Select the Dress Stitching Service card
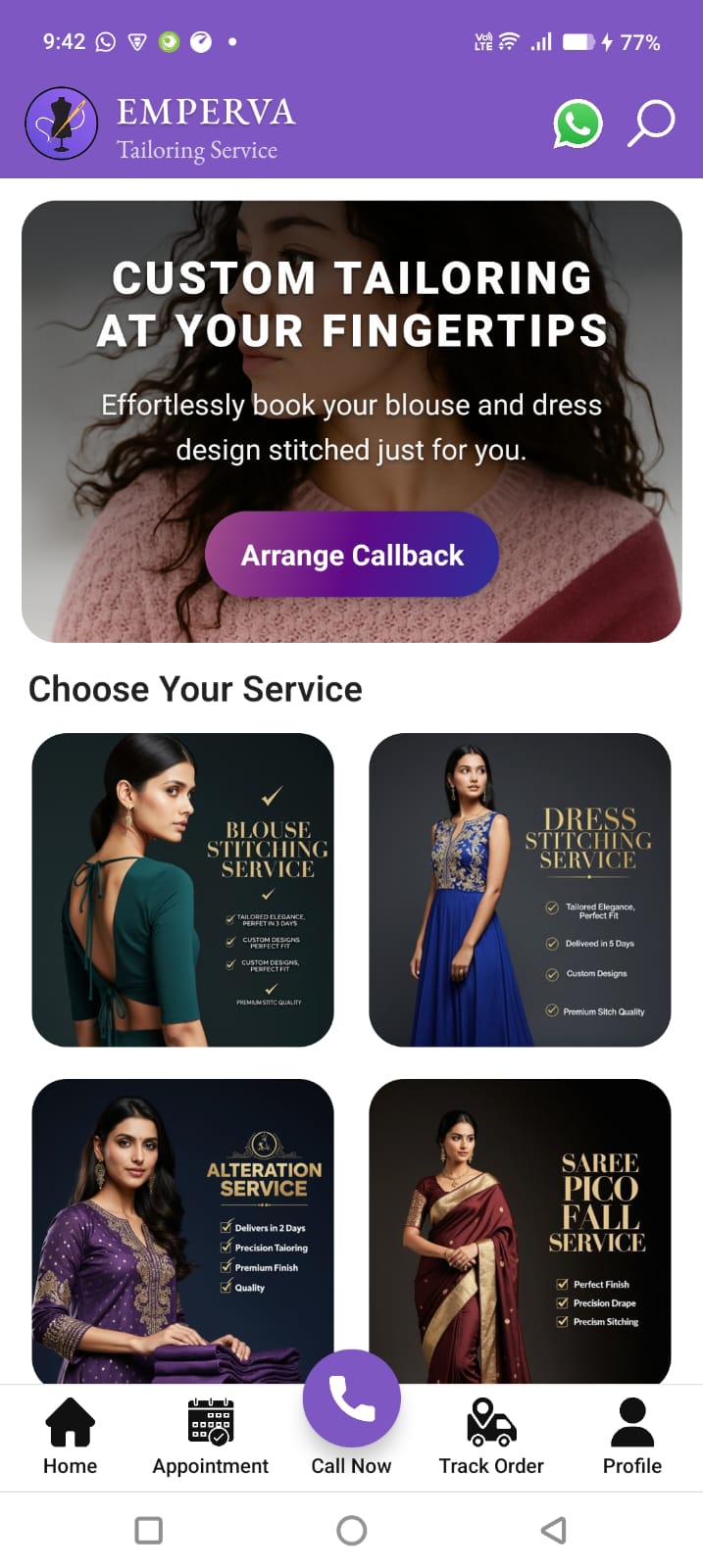This screenshot has height=1568, width=703. [520, 890]
